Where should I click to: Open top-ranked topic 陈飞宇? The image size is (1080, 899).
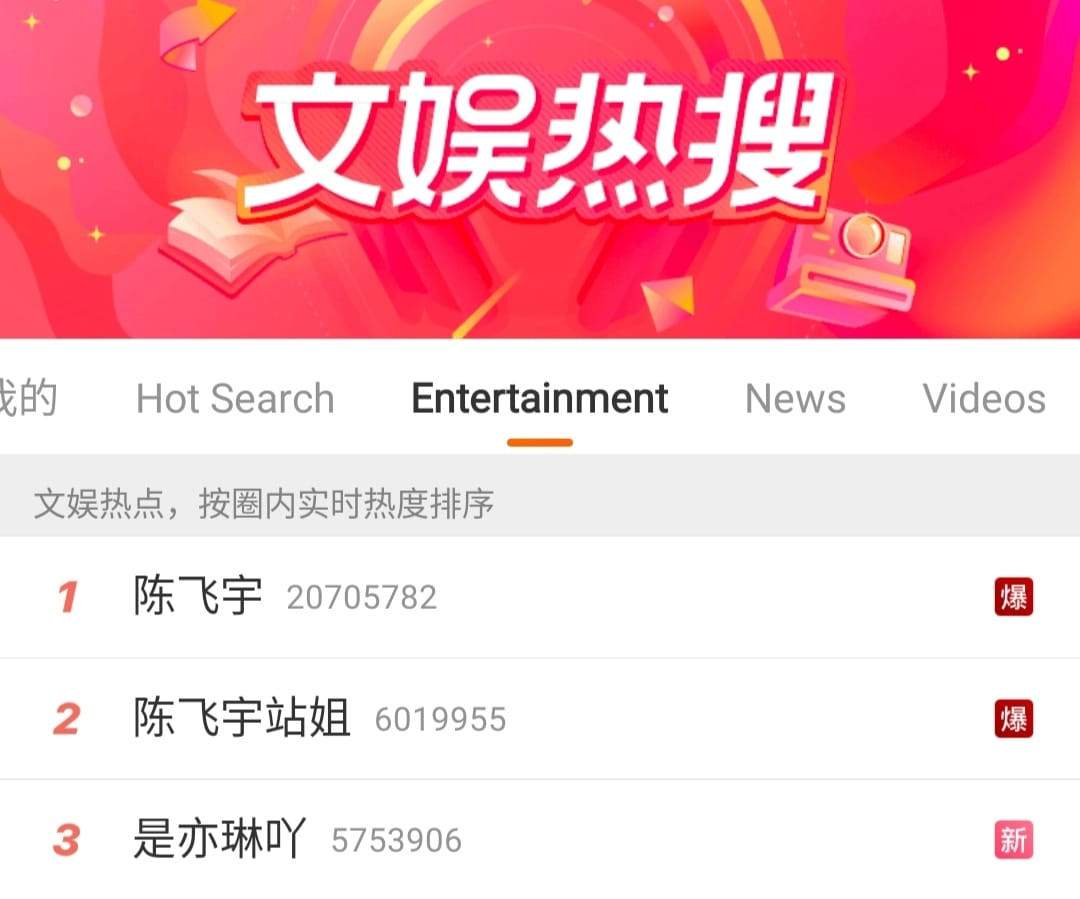click(198, 597)
